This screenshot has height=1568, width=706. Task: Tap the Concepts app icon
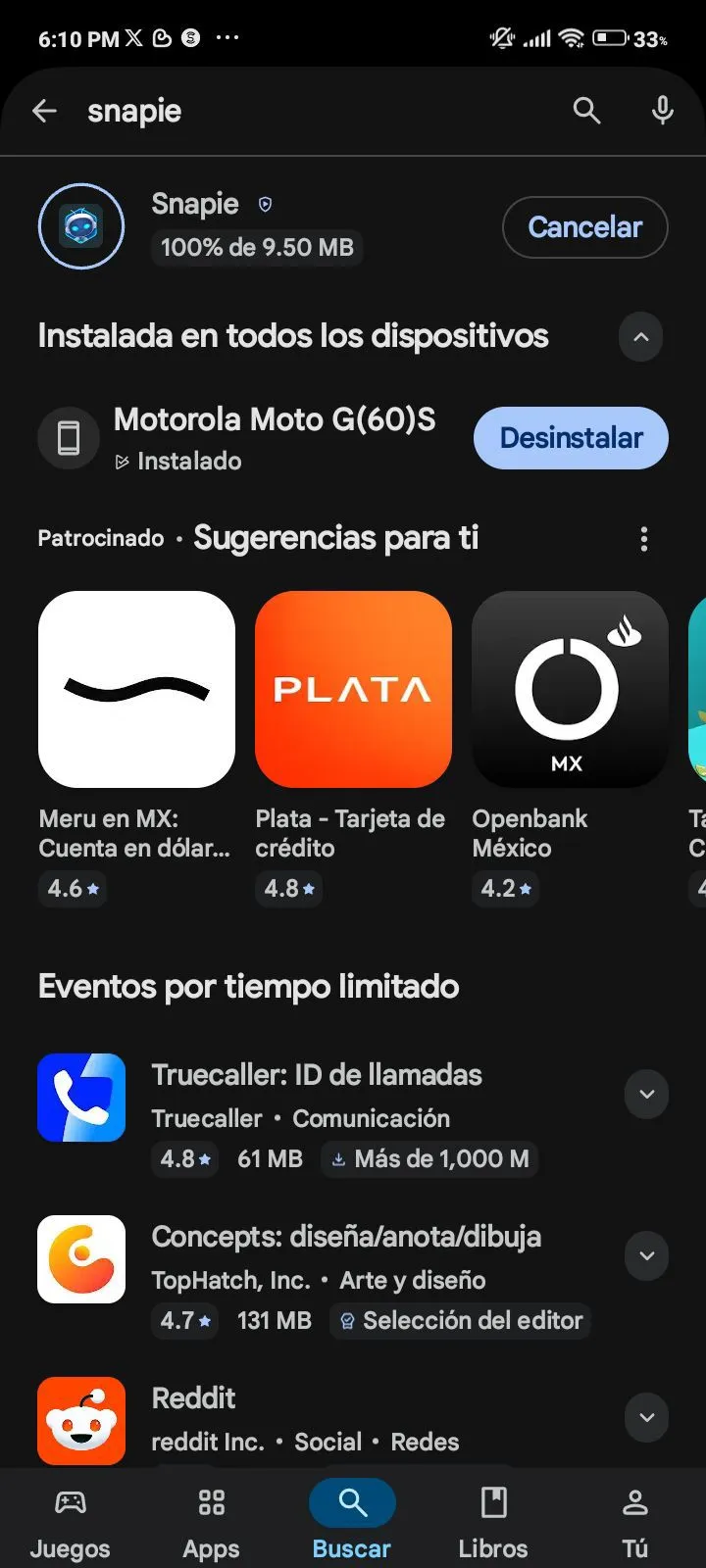(x=81, y=1259)
